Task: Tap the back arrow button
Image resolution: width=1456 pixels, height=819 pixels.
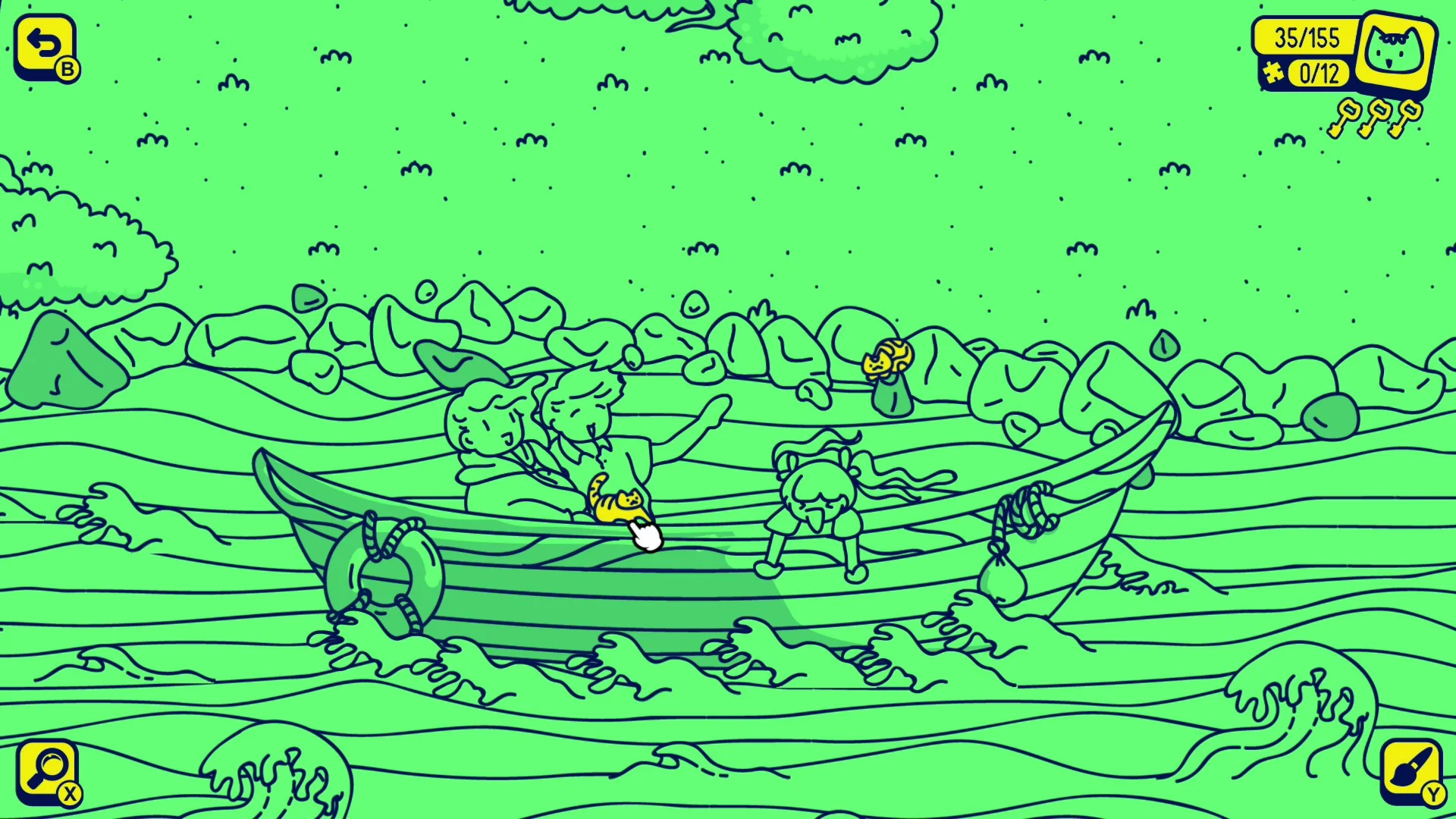Action: (44, 47)
